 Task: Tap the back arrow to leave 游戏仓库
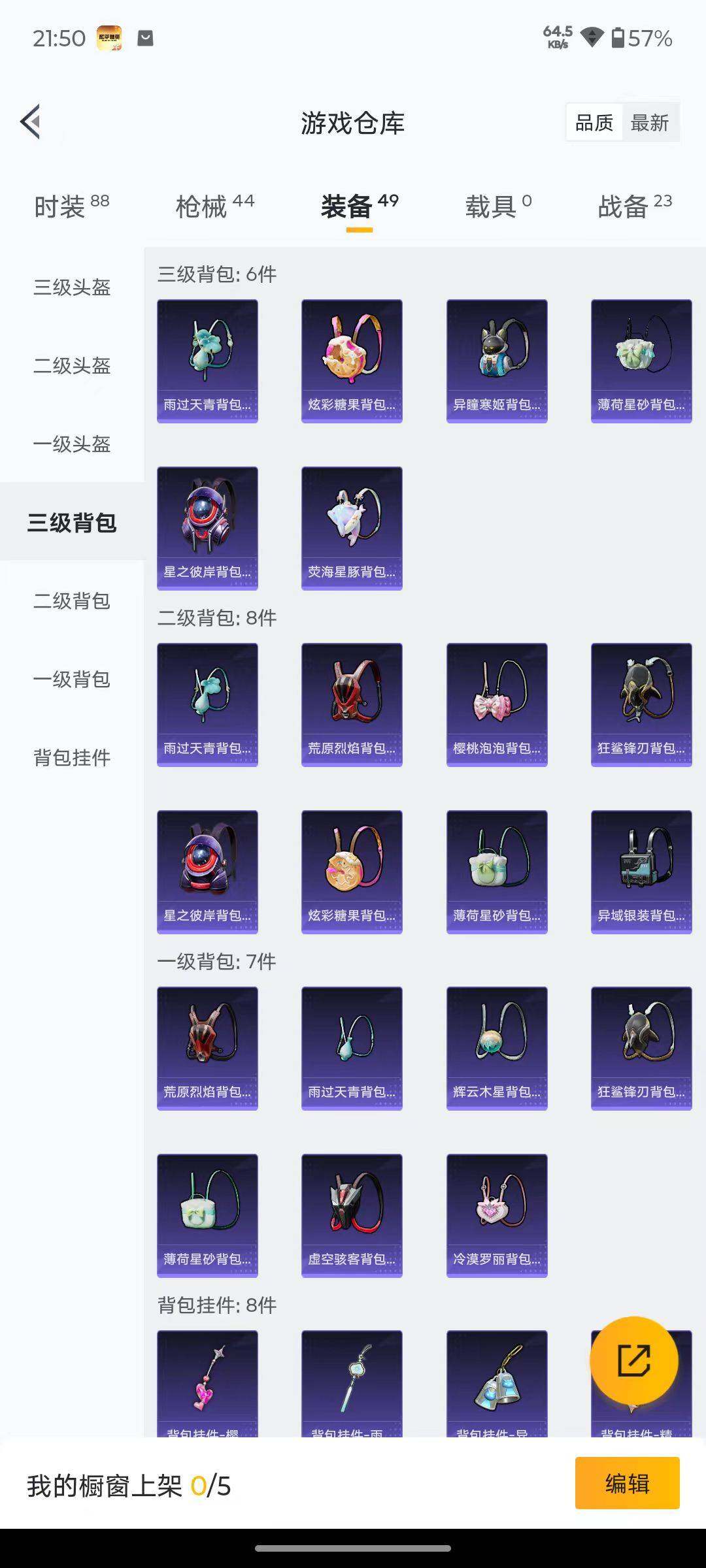[x=29, y=122]
